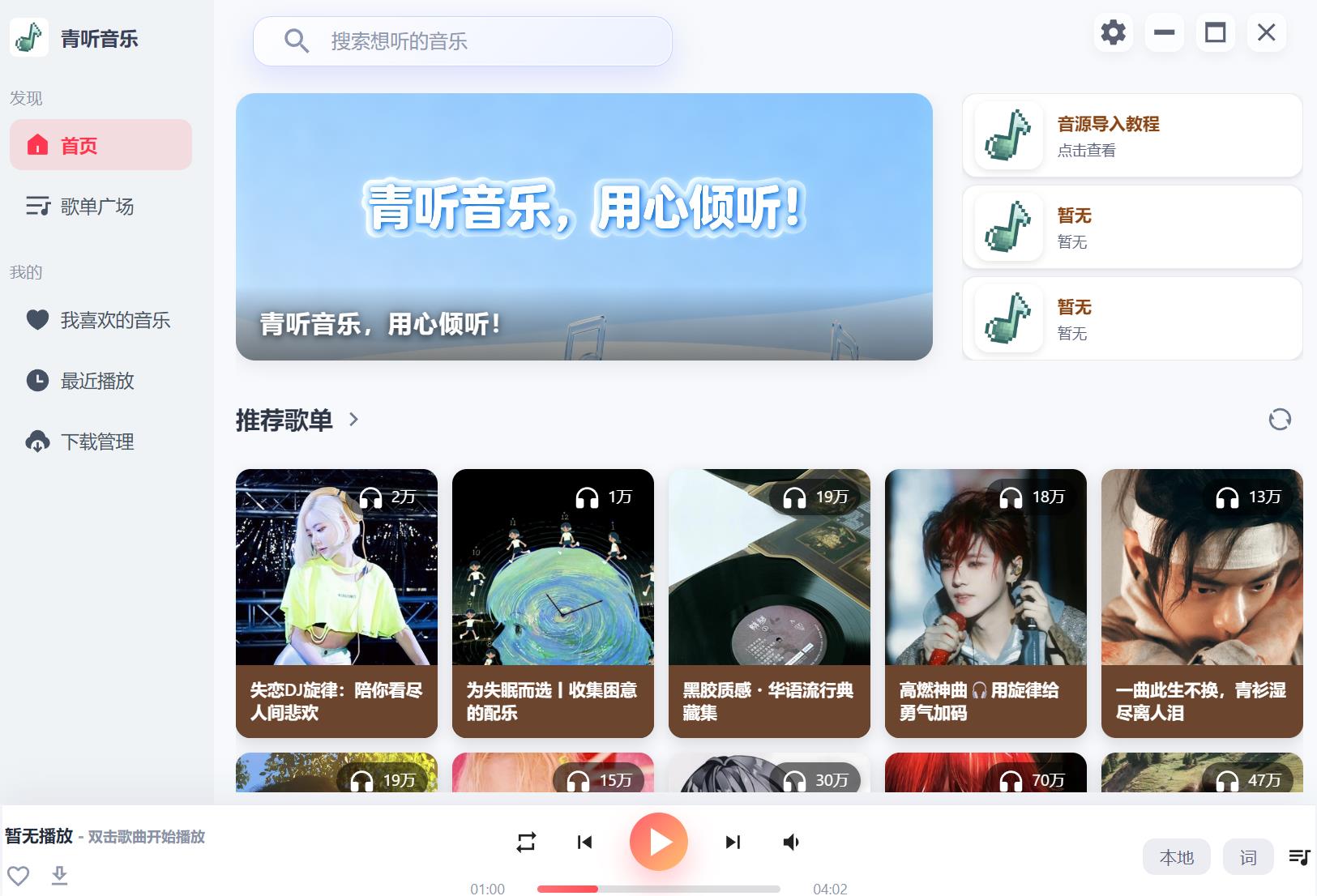Open 黑胶质感·华语流行典藏集 playlist
This screenshot has width=1317, height=896.
click(769, 603)
